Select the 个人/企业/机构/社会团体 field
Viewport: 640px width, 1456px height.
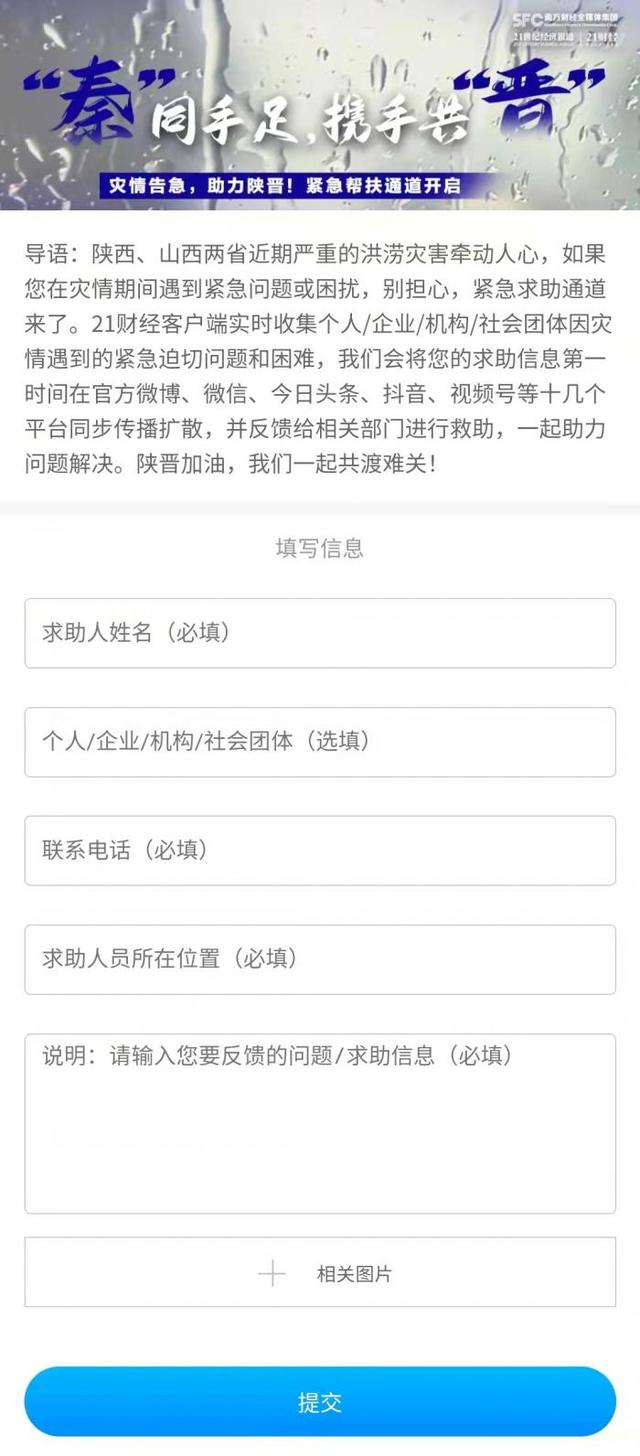tap(320, 742)
